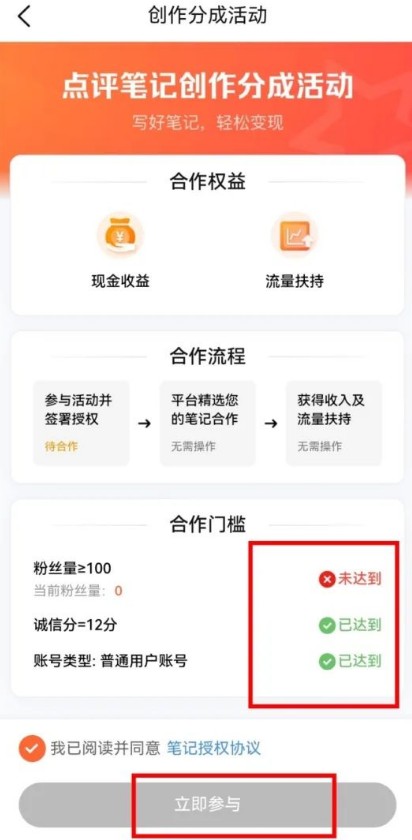This screenshot has width=412, height=840.
Task: Tap the 立即参与 button
Action: tap(207, 804)
